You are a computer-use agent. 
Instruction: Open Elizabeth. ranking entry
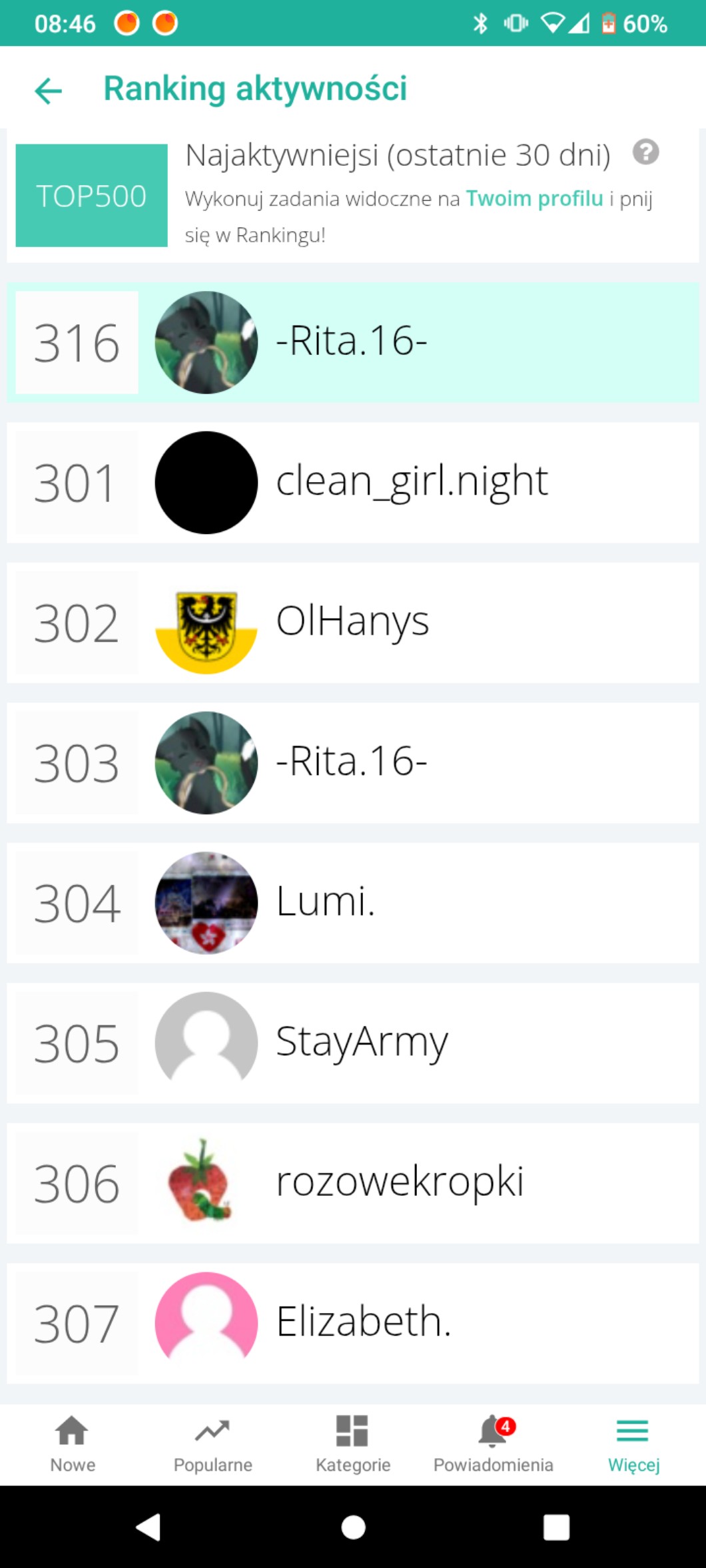click(352, 1322)
